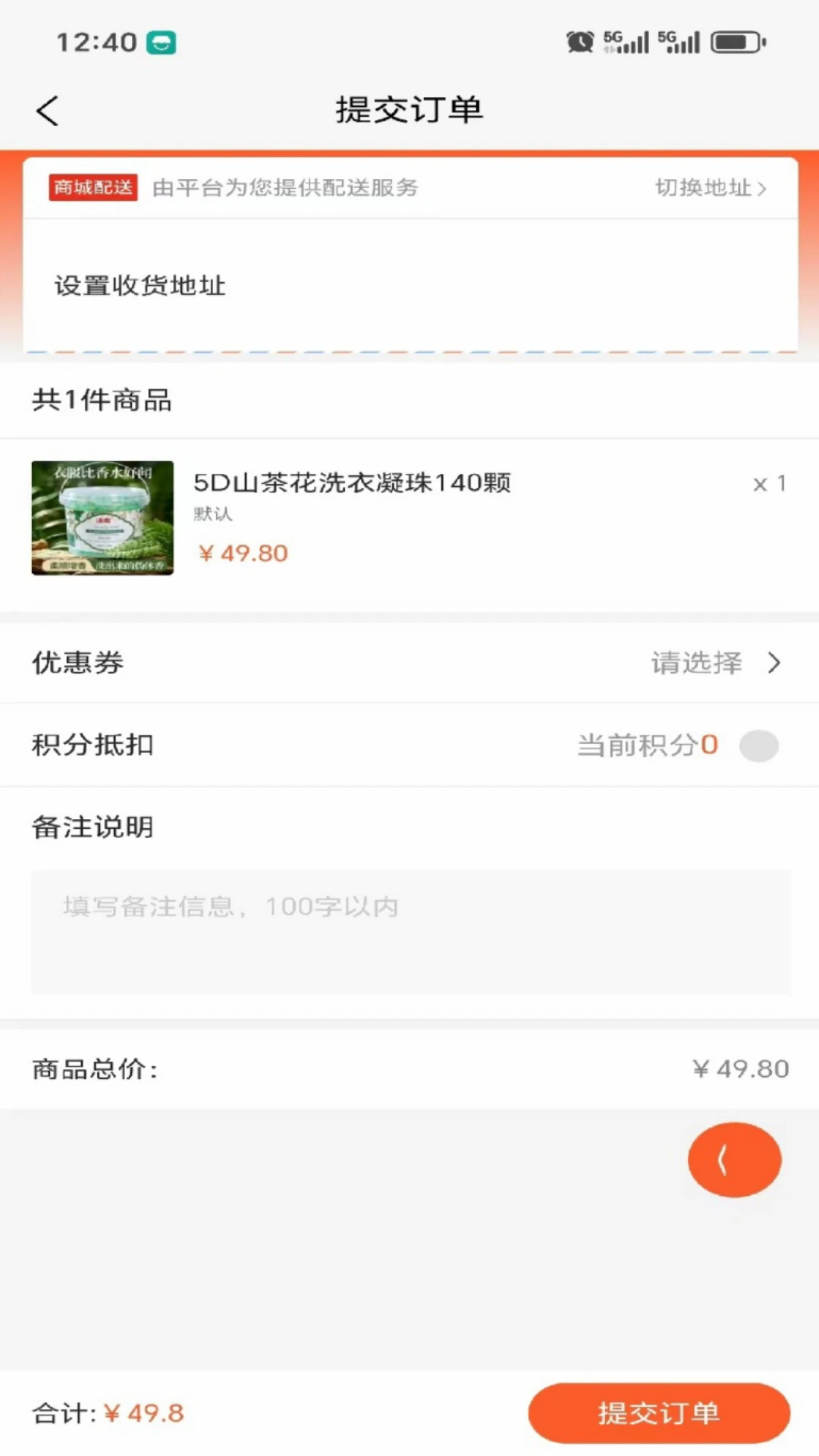Screen dimensions: 819x1456
Task: Open the clock alarm icon in status bar
Action: tap(579, 43)
